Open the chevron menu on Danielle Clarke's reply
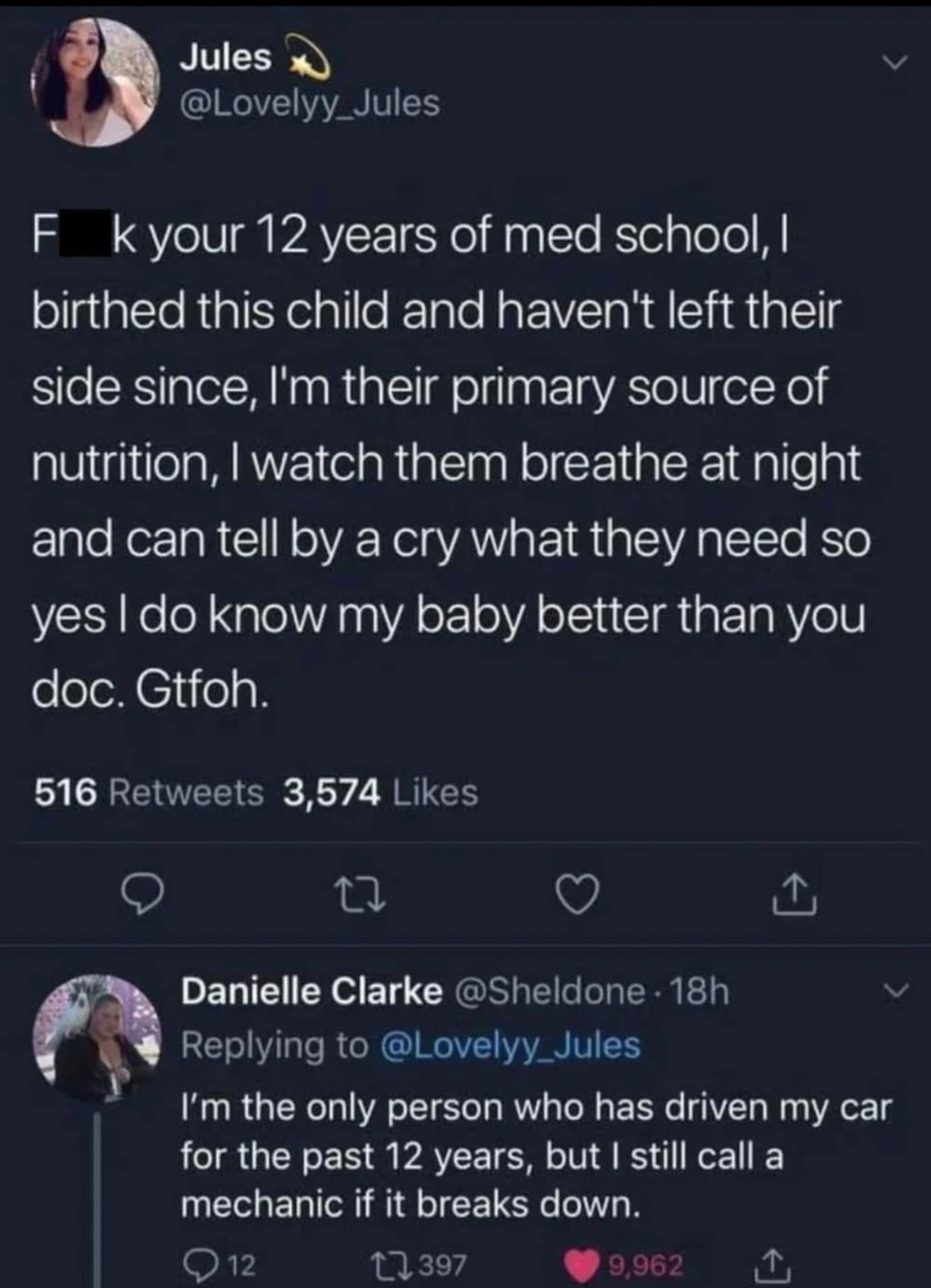Image resolution: width=931 pixels, height=1288 pixels. [896, 990]
